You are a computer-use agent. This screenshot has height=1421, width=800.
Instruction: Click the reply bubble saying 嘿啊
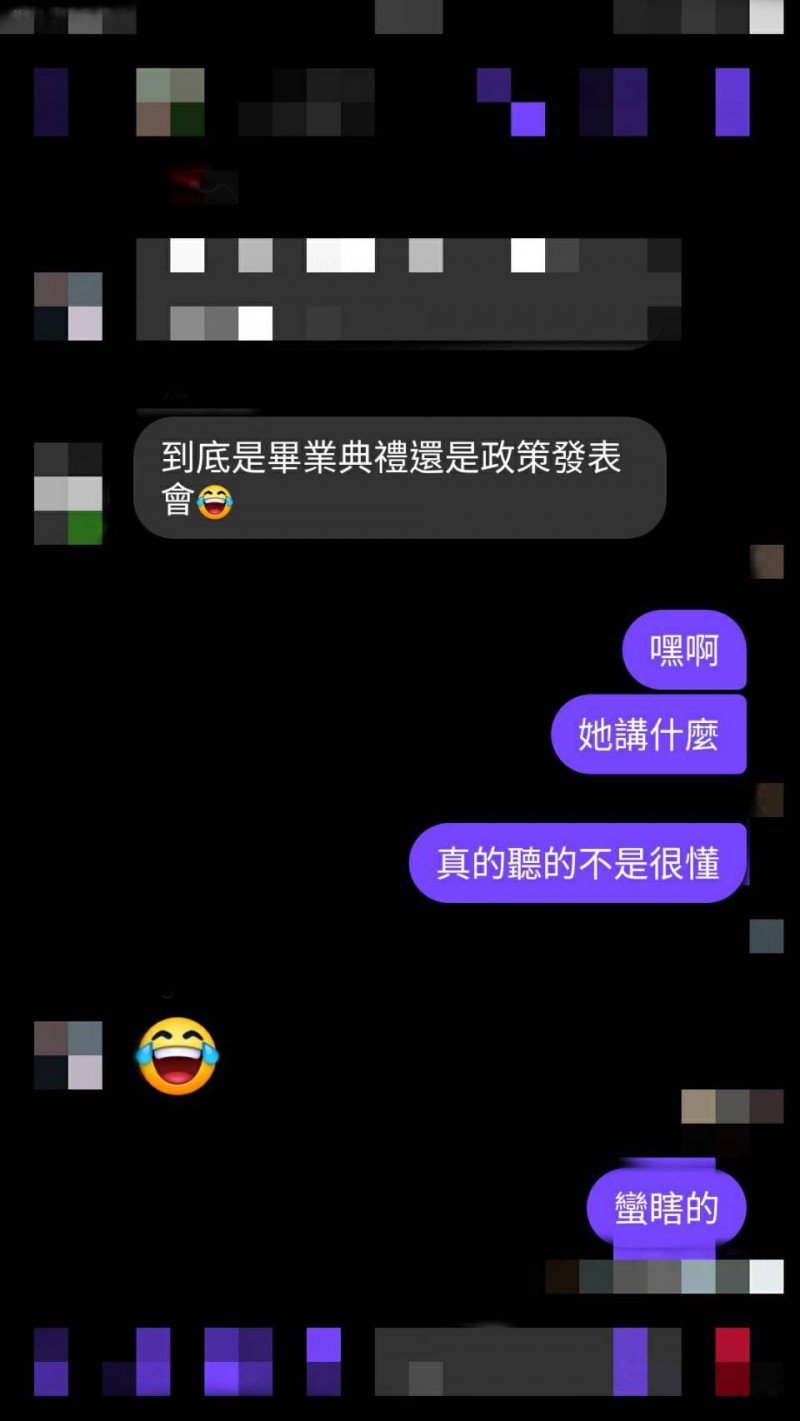point(684,650)
